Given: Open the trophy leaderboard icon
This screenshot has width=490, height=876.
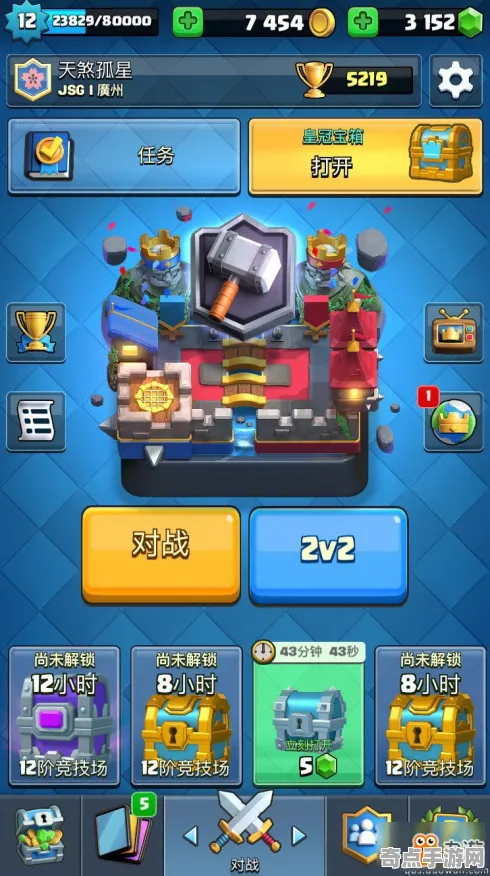Looking at the screenshot, I should click(36, 332).
